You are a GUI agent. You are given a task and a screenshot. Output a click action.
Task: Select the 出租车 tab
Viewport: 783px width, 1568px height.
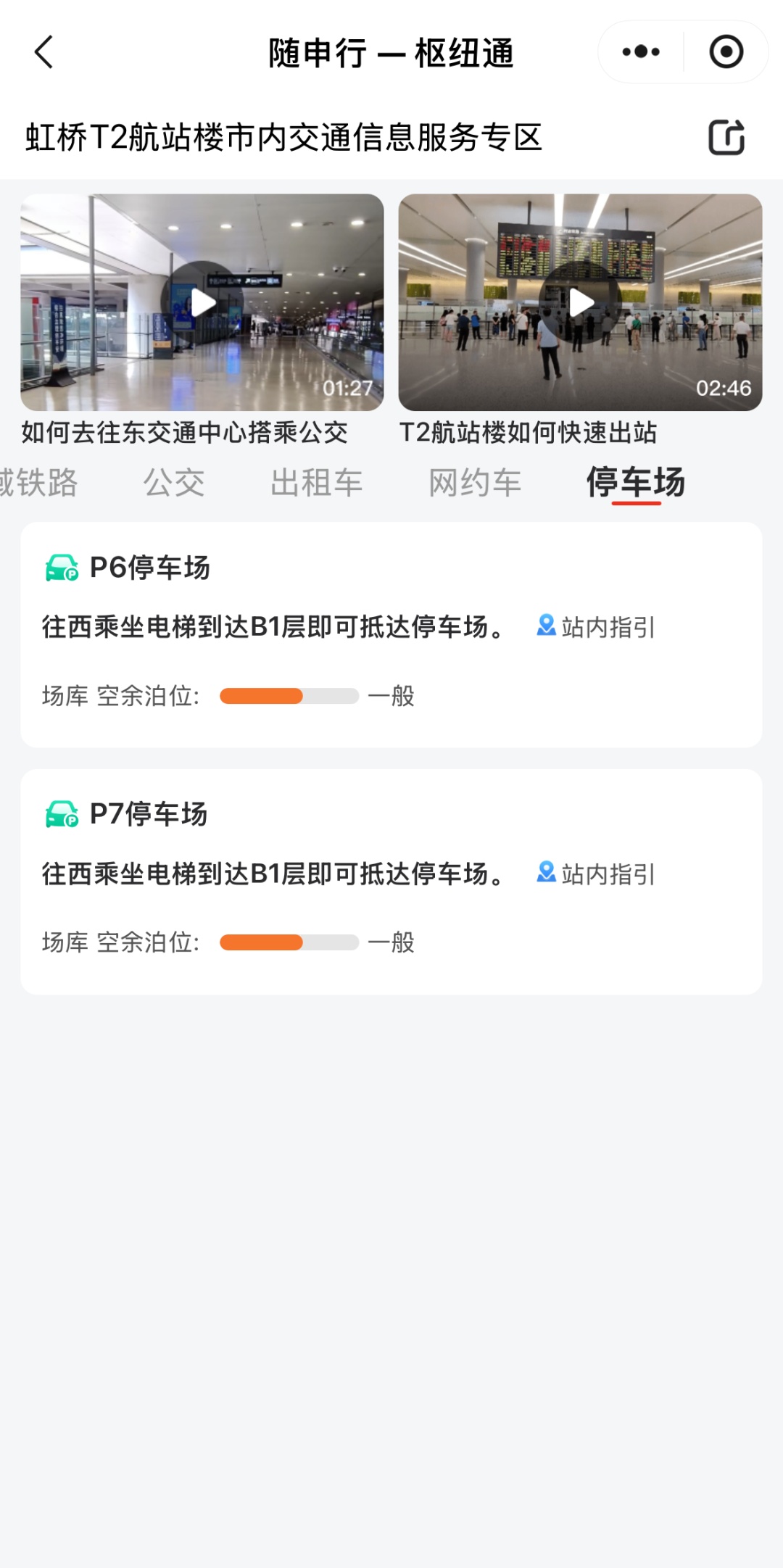(x=316, y=483)
